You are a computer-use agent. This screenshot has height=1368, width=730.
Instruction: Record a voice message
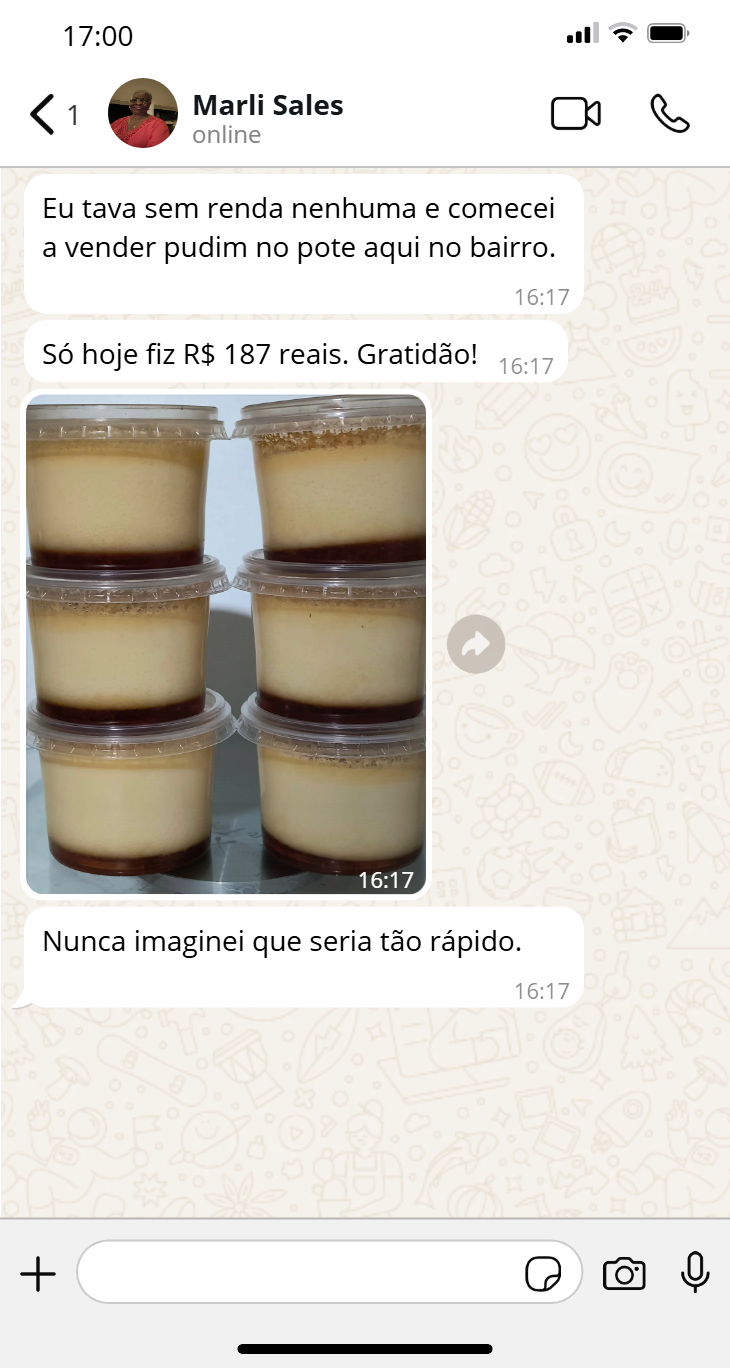pos(695,1273)
